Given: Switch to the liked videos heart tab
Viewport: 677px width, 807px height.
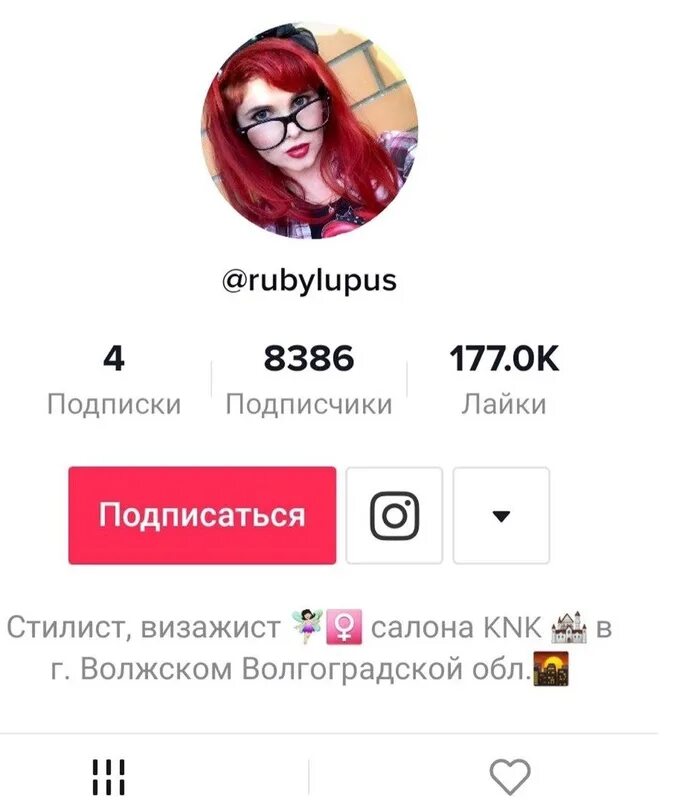Looking at the screenshot, I should [510, 776].
